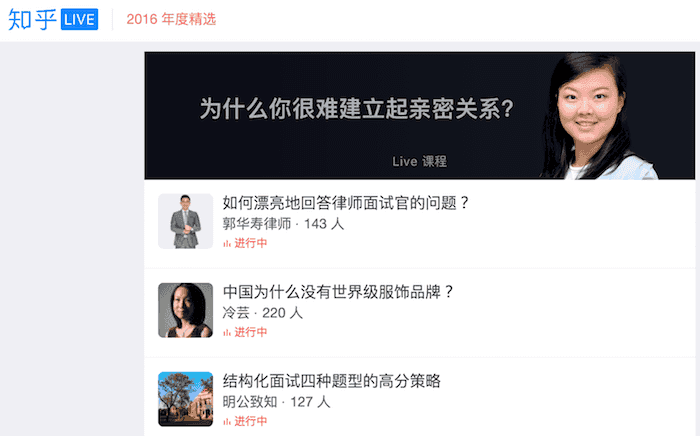Open the 中国为什么没有世界级服饰品牌 Live
The image size is (700, 436).
pos(338,292)
